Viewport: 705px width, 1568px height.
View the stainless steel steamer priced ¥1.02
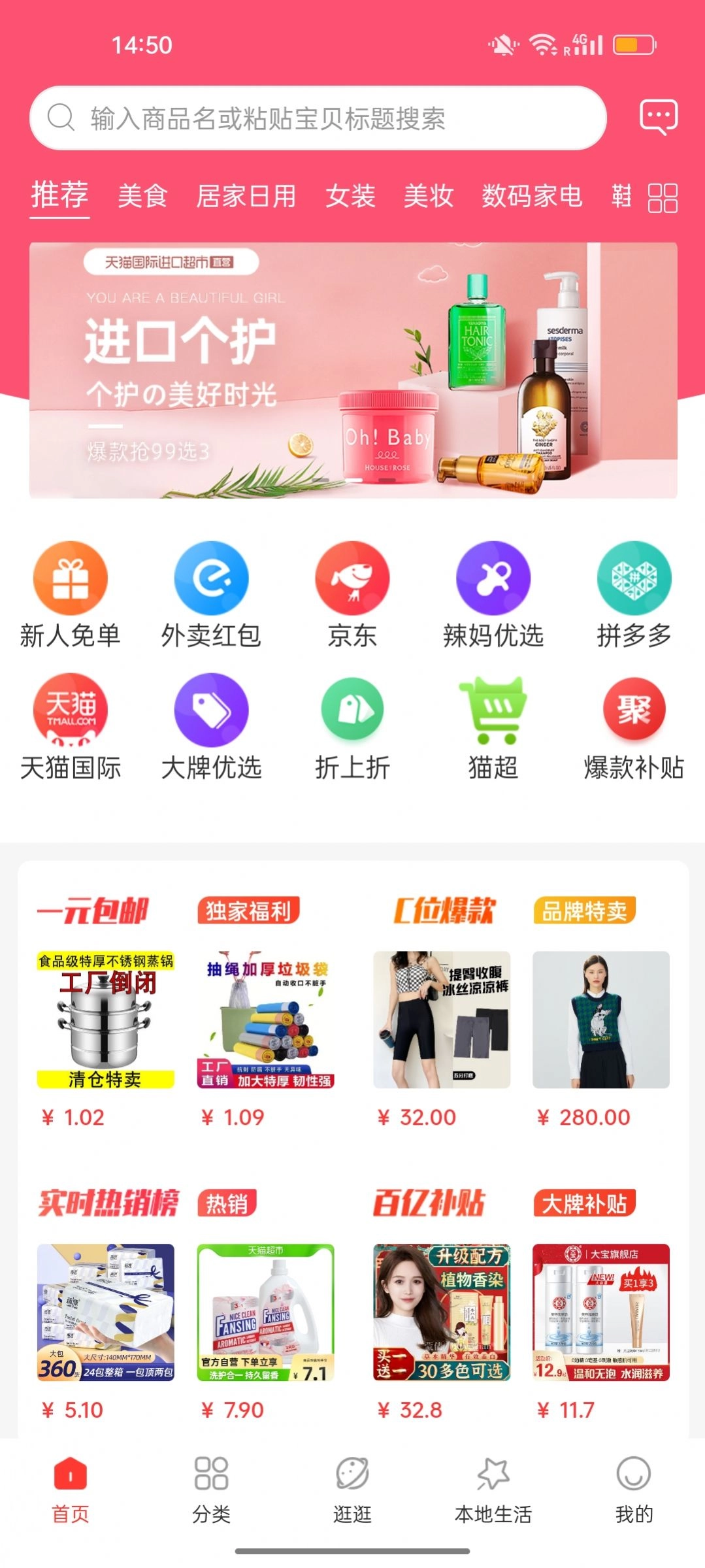(106, 1020)
